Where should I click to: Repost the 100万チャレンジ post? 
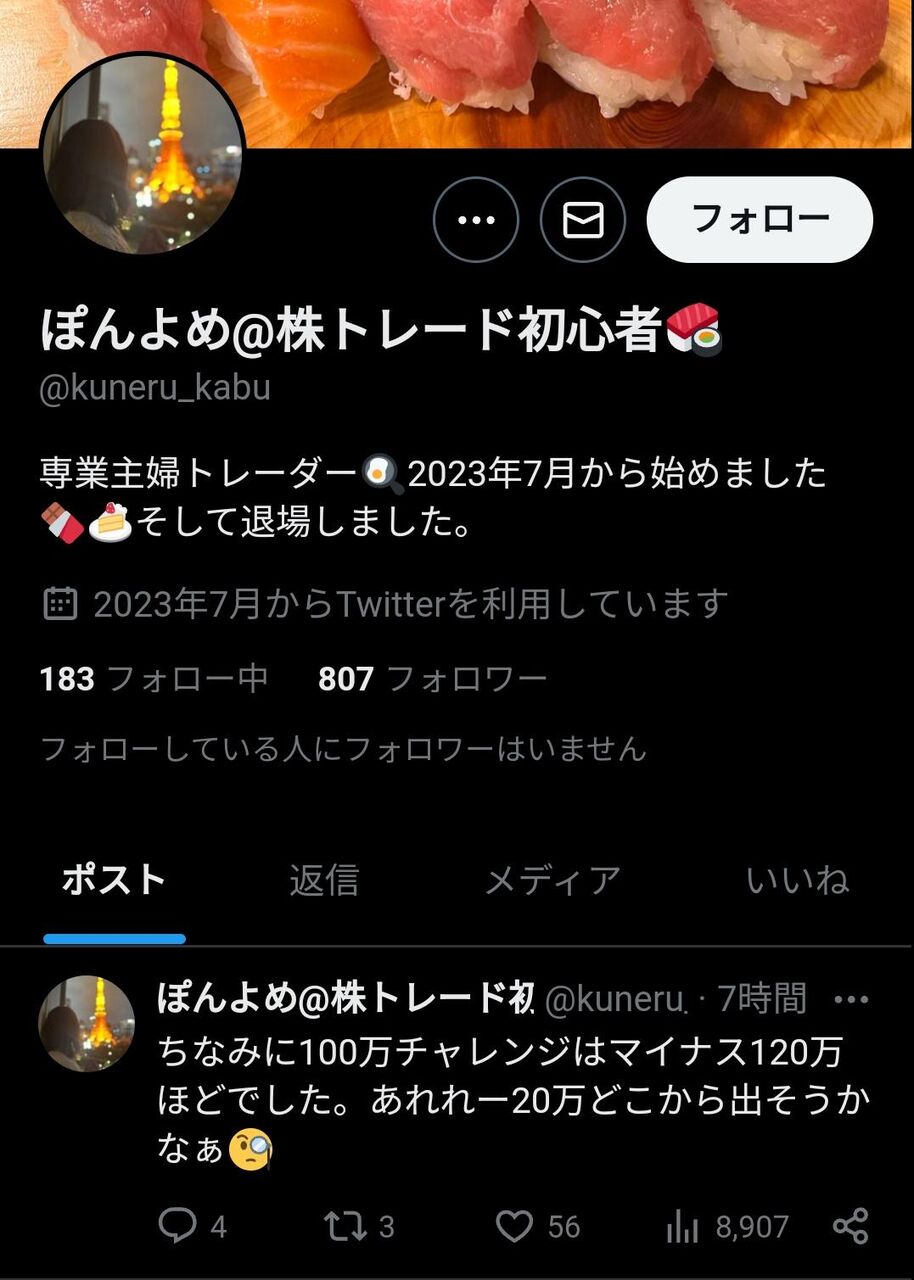point(360,1226)
